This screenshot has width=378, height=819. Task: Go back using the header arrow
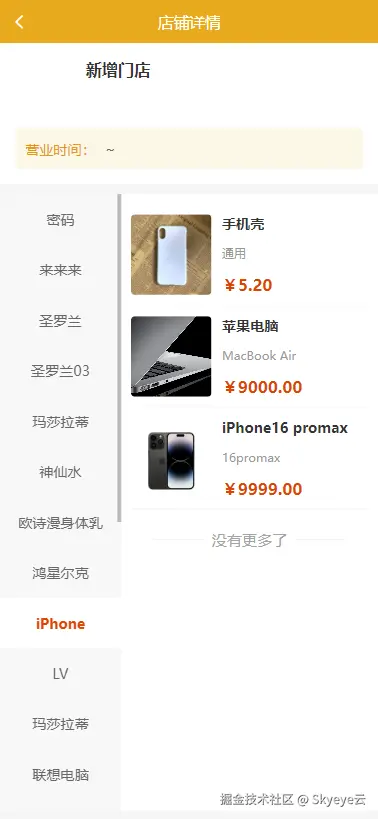(x=19, y=22)
